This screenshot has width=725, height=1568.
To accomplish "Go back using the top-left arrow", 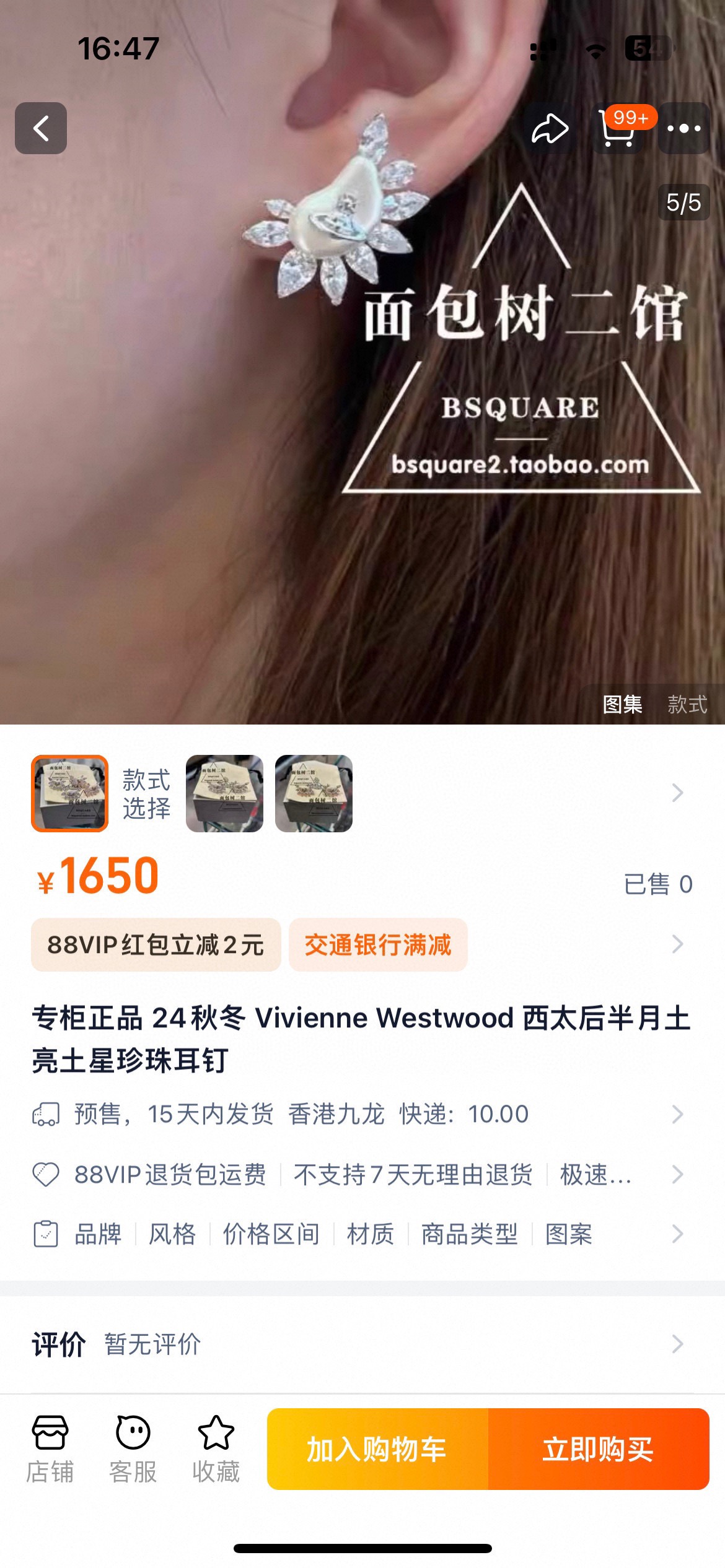I will 41,128.
